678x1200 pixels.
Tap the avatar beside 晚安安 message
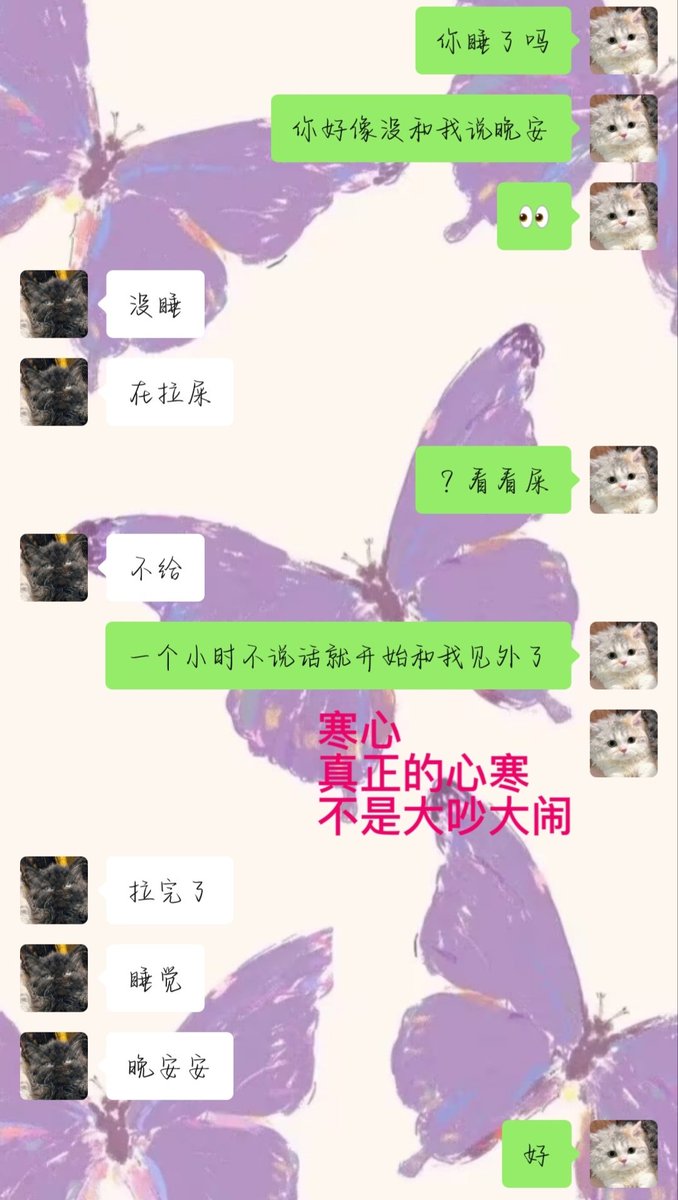click(54, 1066)
